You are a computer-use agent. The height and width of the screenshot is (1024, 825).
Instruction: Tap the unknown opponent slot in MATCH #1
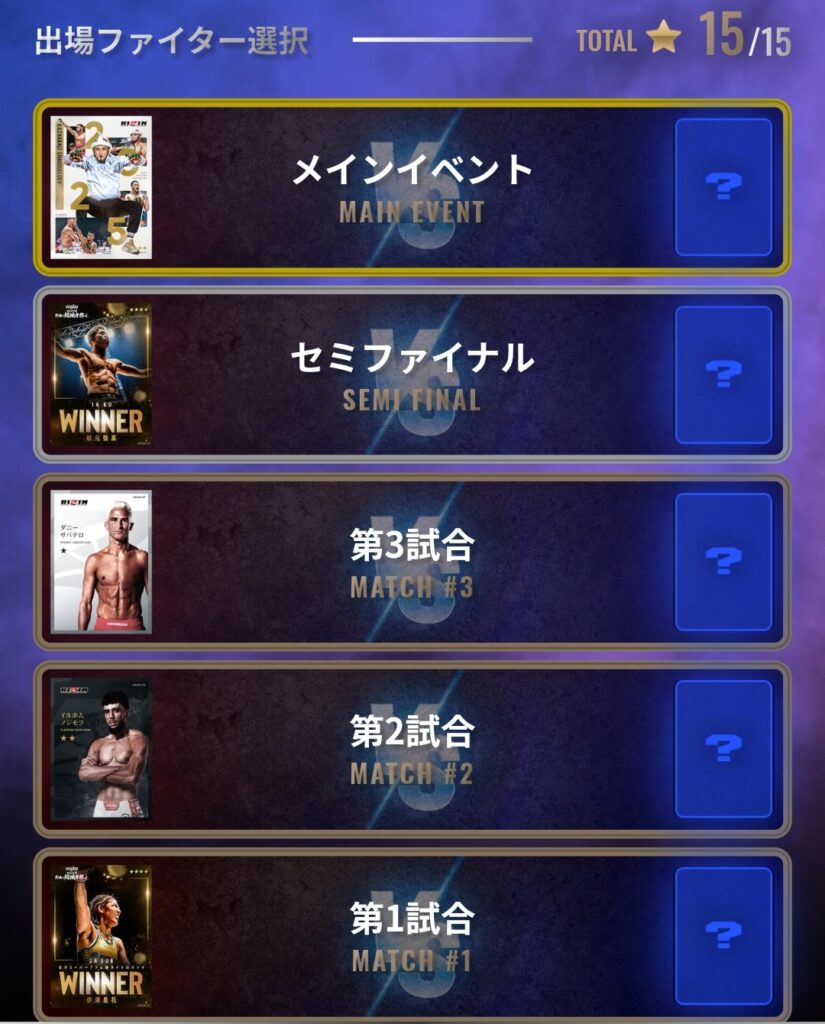tap(723, 936)
